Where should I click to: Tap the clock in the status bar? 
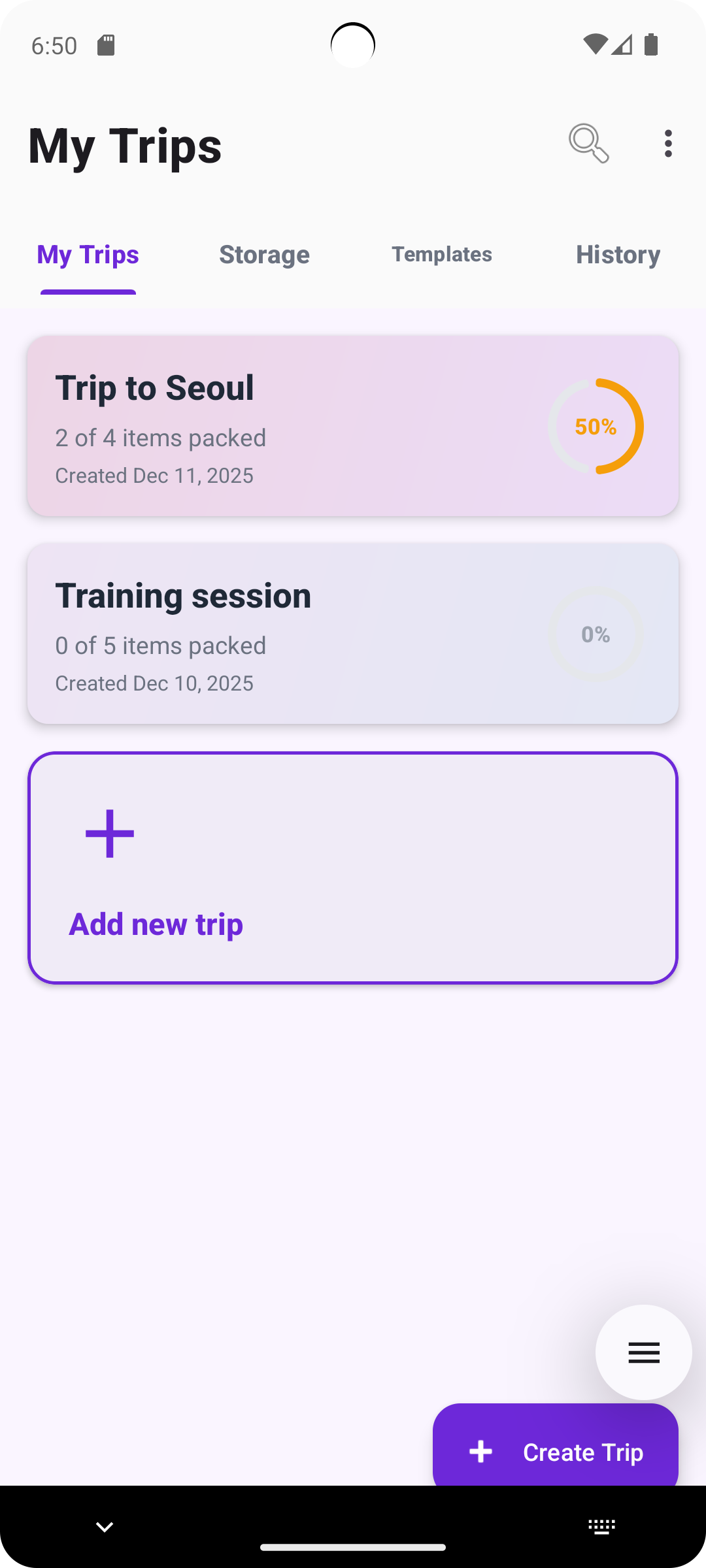coord(53,44)
